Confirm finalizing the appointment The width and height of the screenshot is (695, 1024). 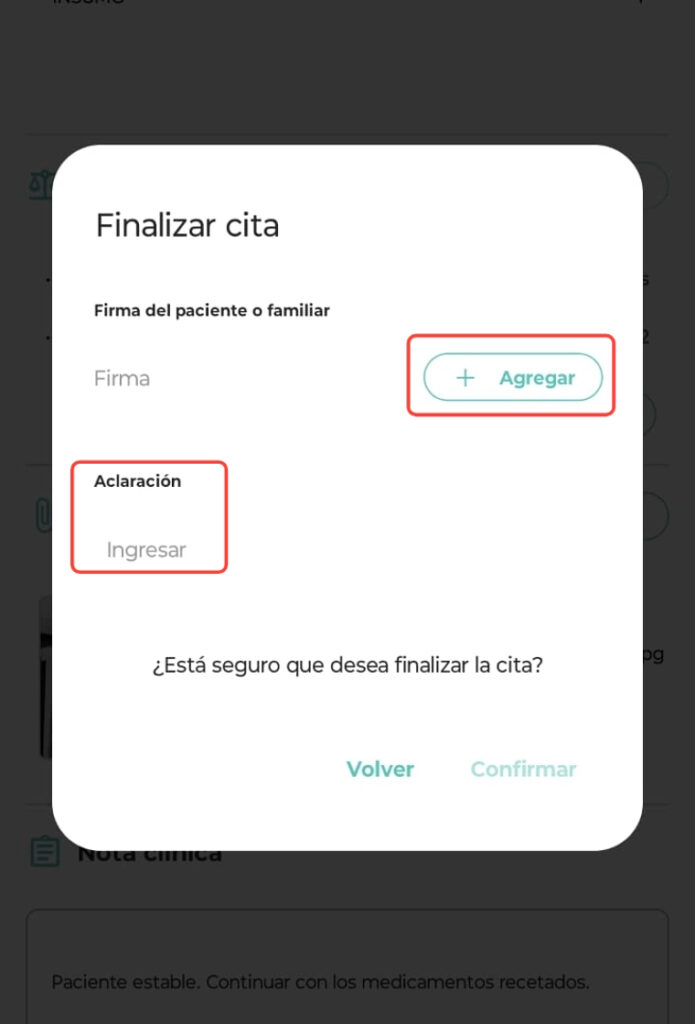coord(523,769)
